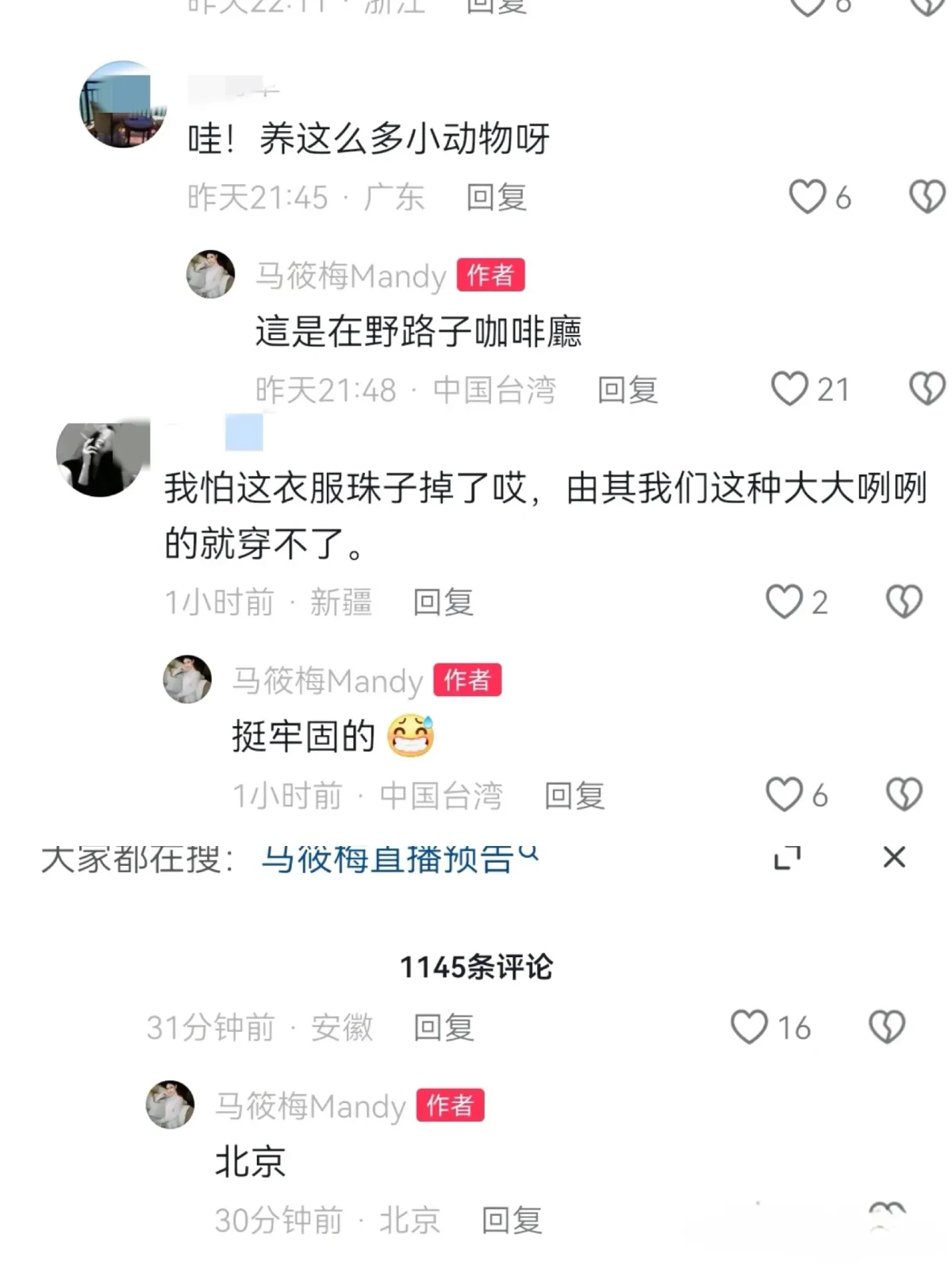The width and height of the screenshot is (952, 1269).
Task: Reply to the author's 北京 comment
Action: [512, 1221]
